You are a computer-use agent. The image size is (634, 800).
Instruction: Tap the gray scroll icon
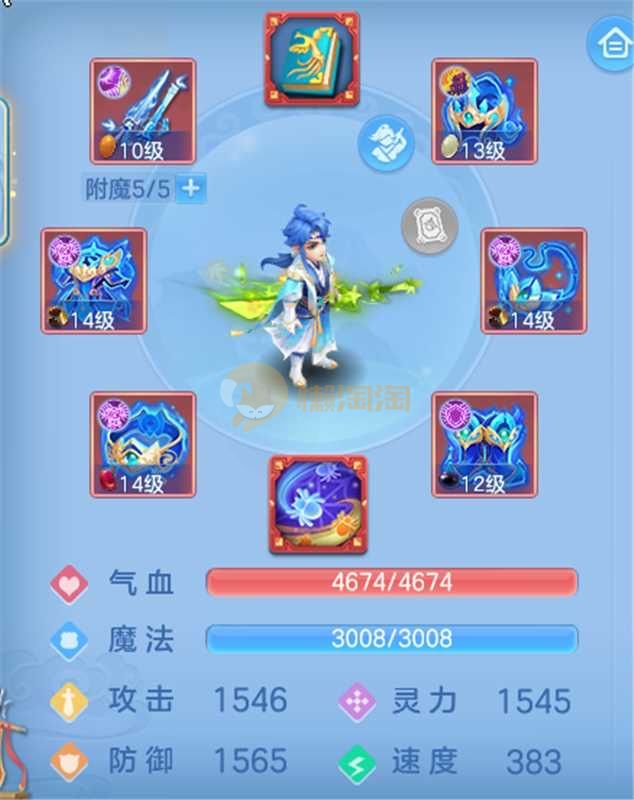(x=425, y=225)
